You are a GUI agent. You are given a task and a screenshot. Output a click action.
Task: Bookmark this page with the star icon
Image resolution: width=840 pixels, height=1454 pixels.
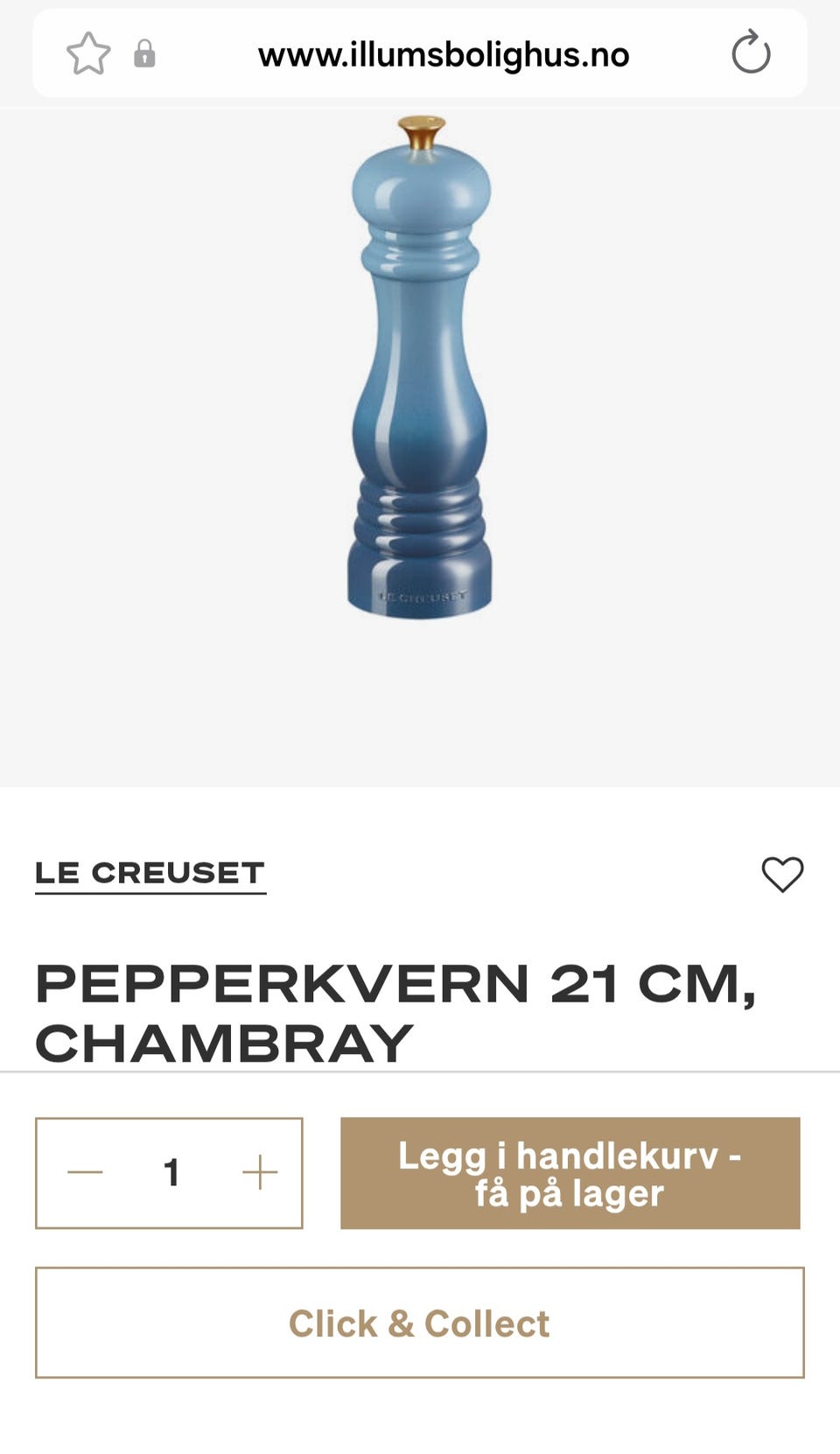[88, 54]
